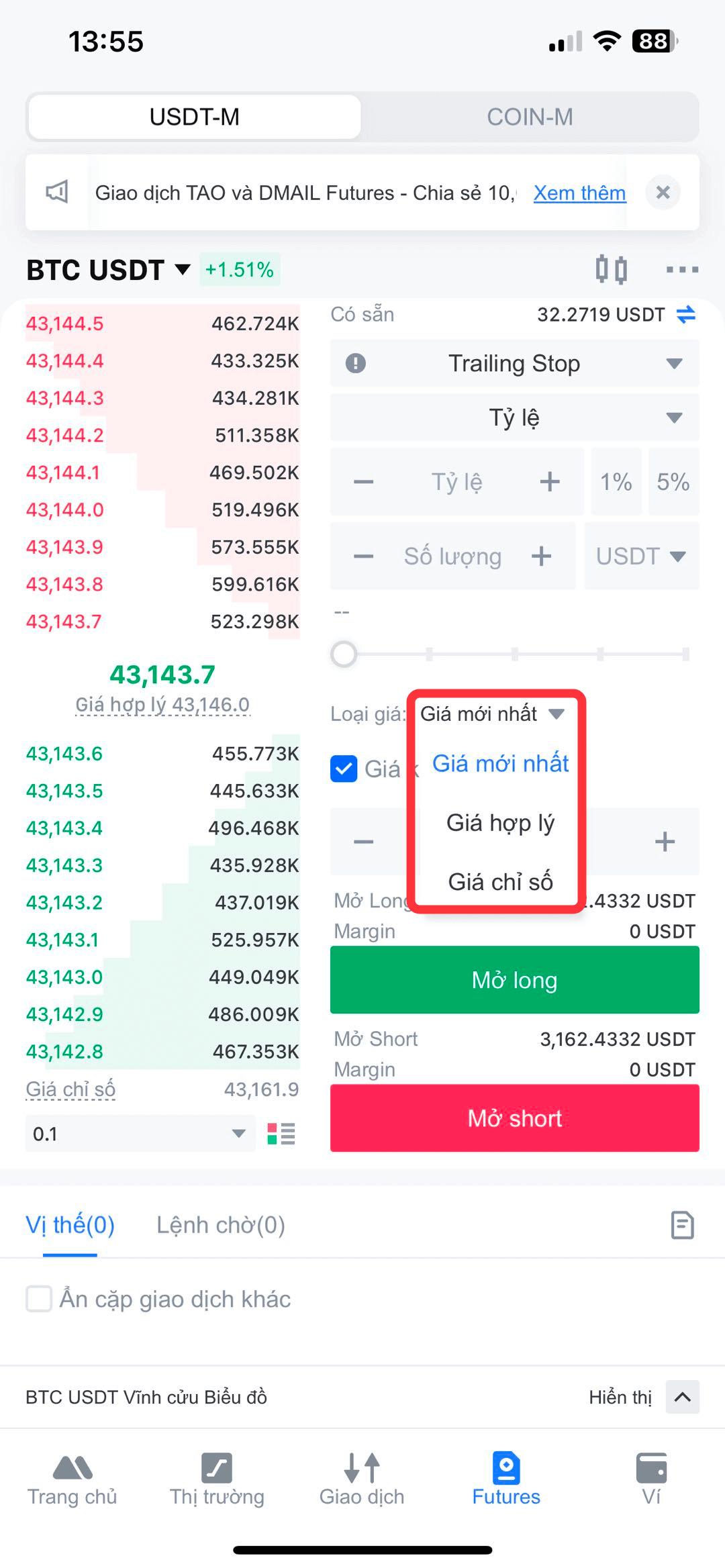Tap the transfer arrows beside available balance
The image size is (725, 1568).
(685, 314)
